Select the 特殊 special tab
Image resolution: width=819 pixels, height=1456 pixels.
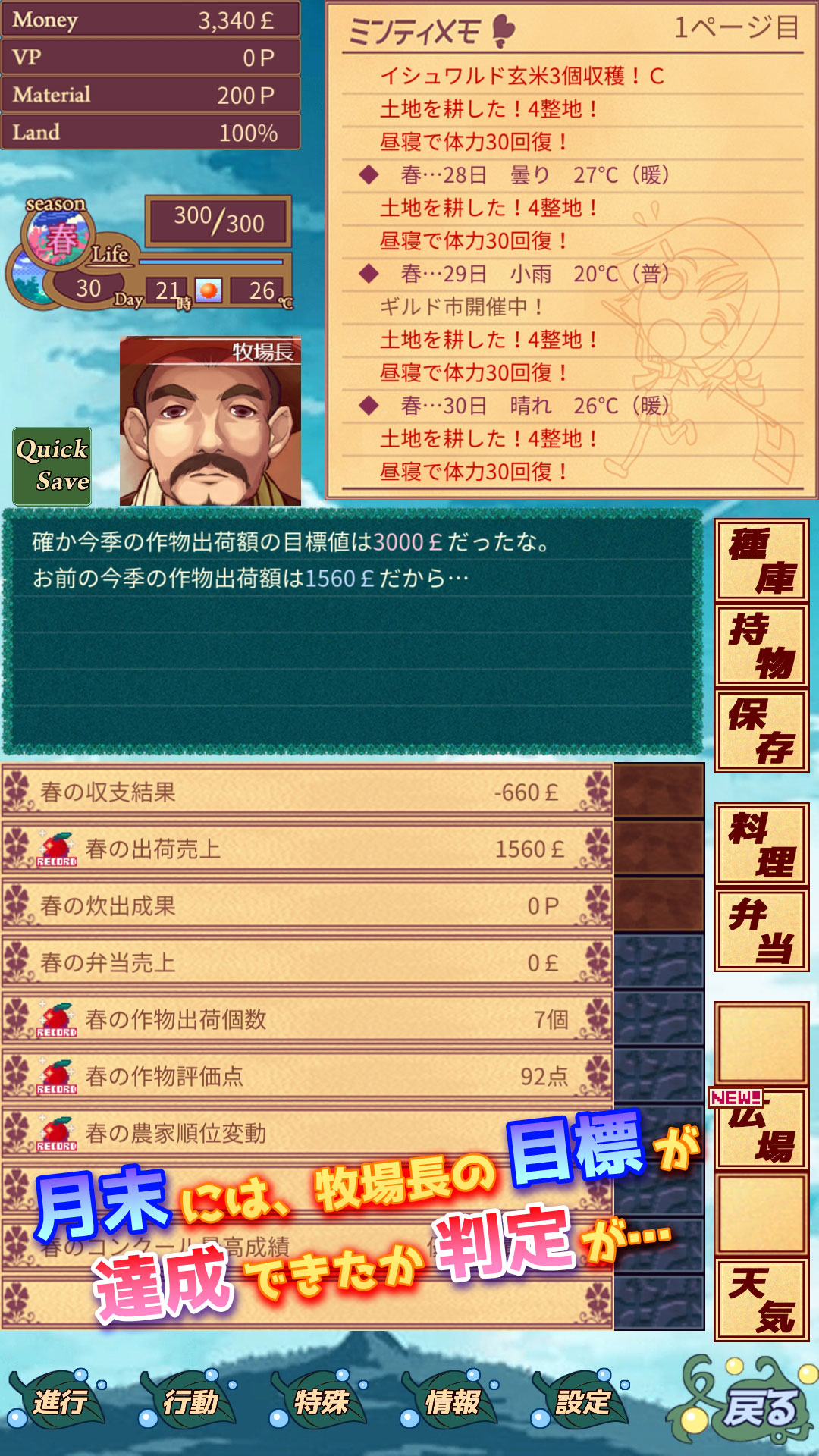pos(320,1401)
